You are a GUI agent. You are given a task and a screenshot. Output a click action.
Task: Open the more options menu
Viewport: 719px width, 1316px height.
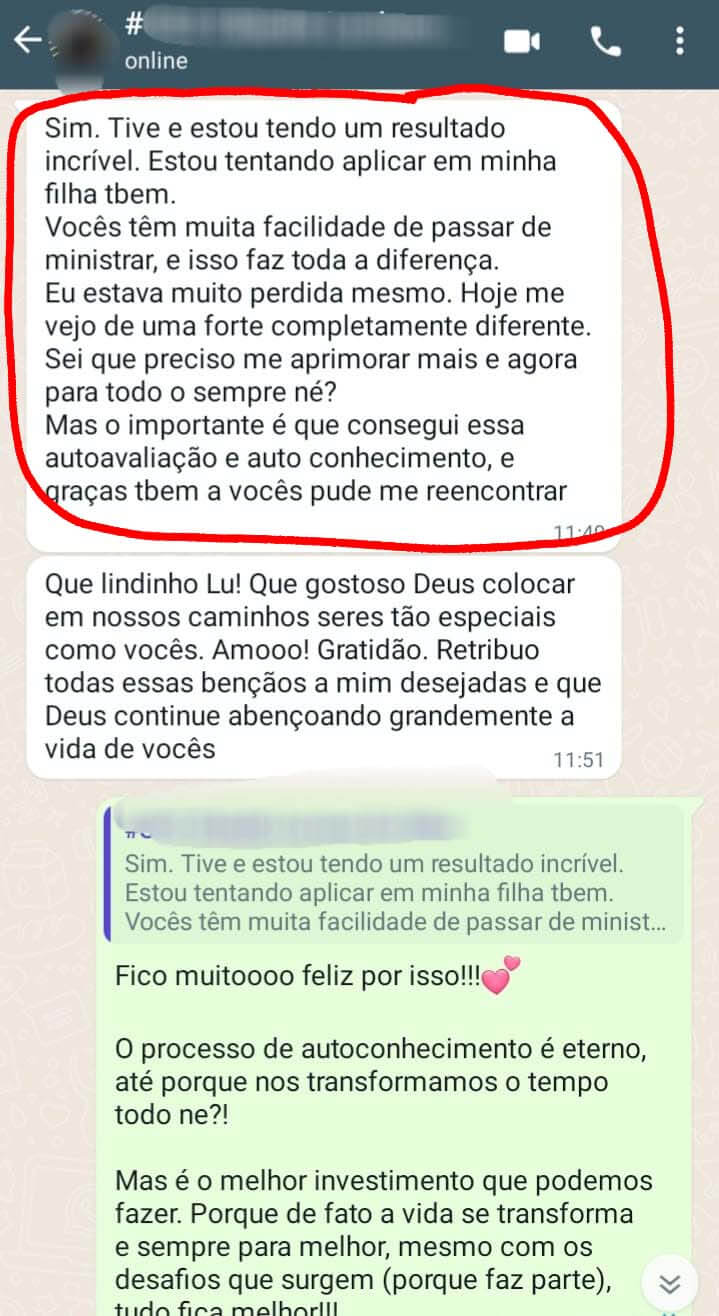[680, 41]
